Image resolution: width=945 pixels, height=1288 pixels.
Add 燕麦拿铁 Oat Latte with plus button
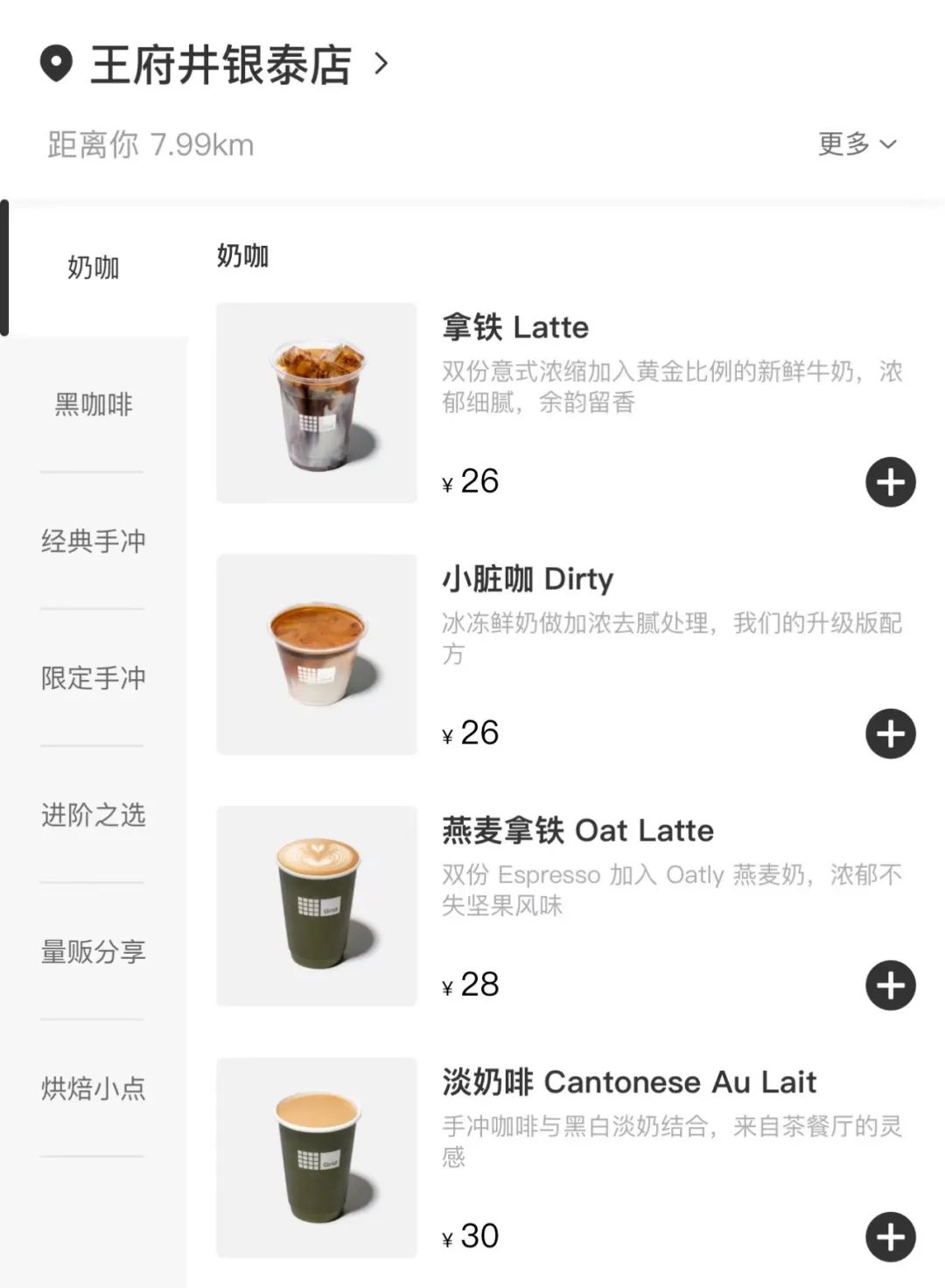click(890, 984)
